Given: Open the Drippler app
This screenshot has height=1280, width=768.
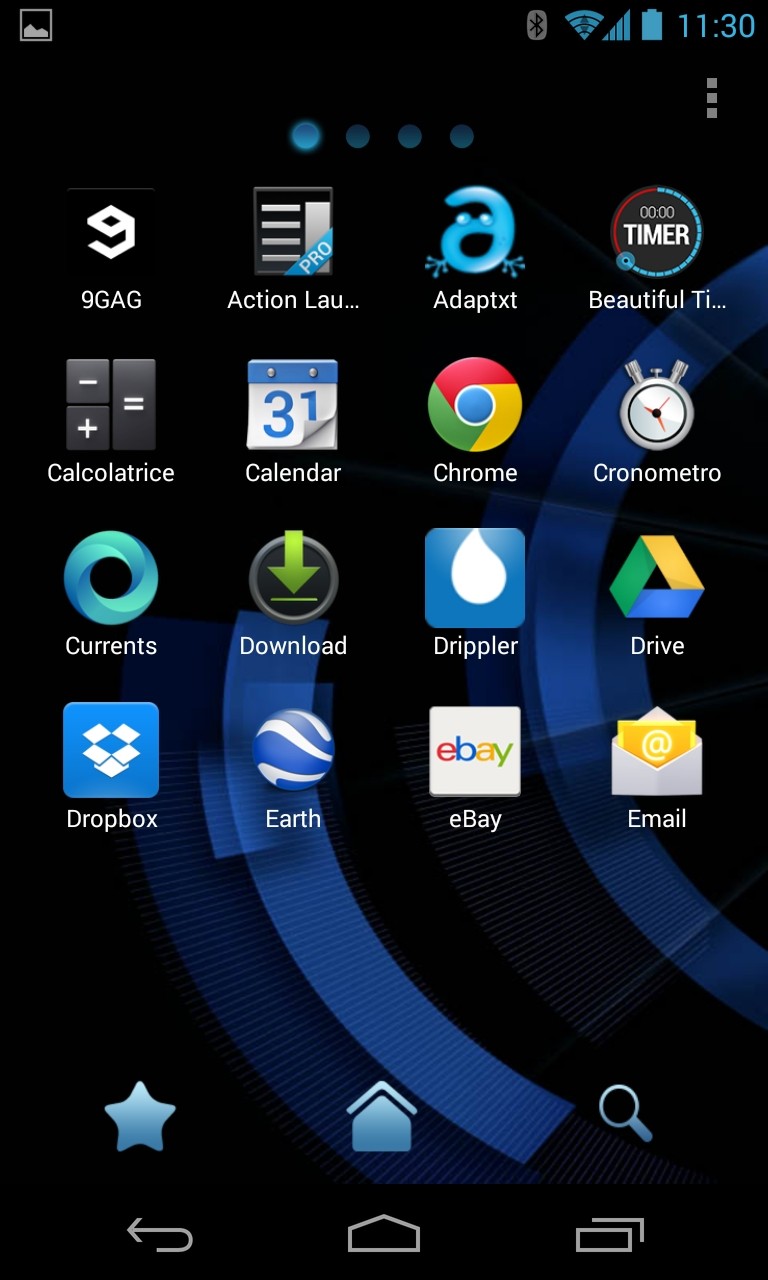Looking at the screenshot, I should click(475, 578).
